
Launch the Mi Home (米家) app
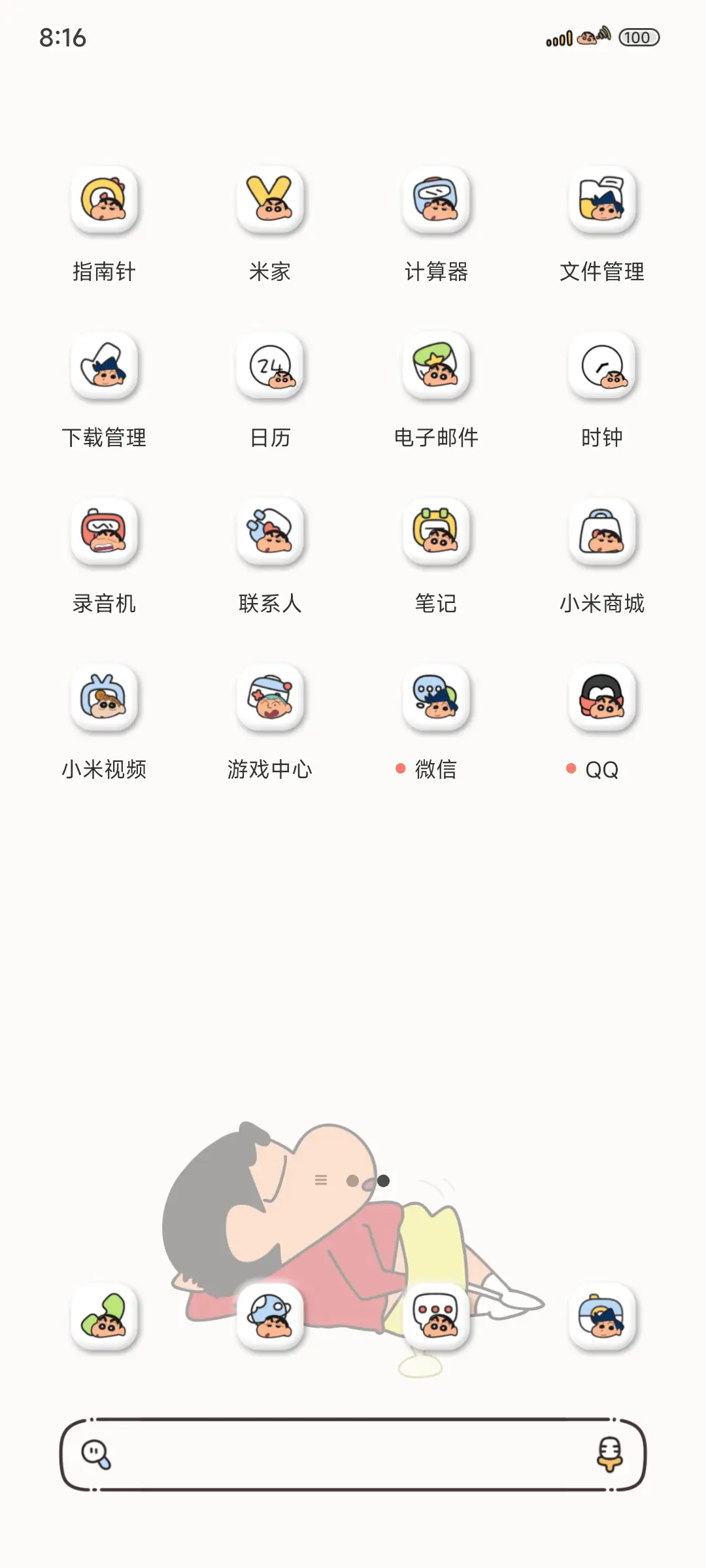(271, 203)
